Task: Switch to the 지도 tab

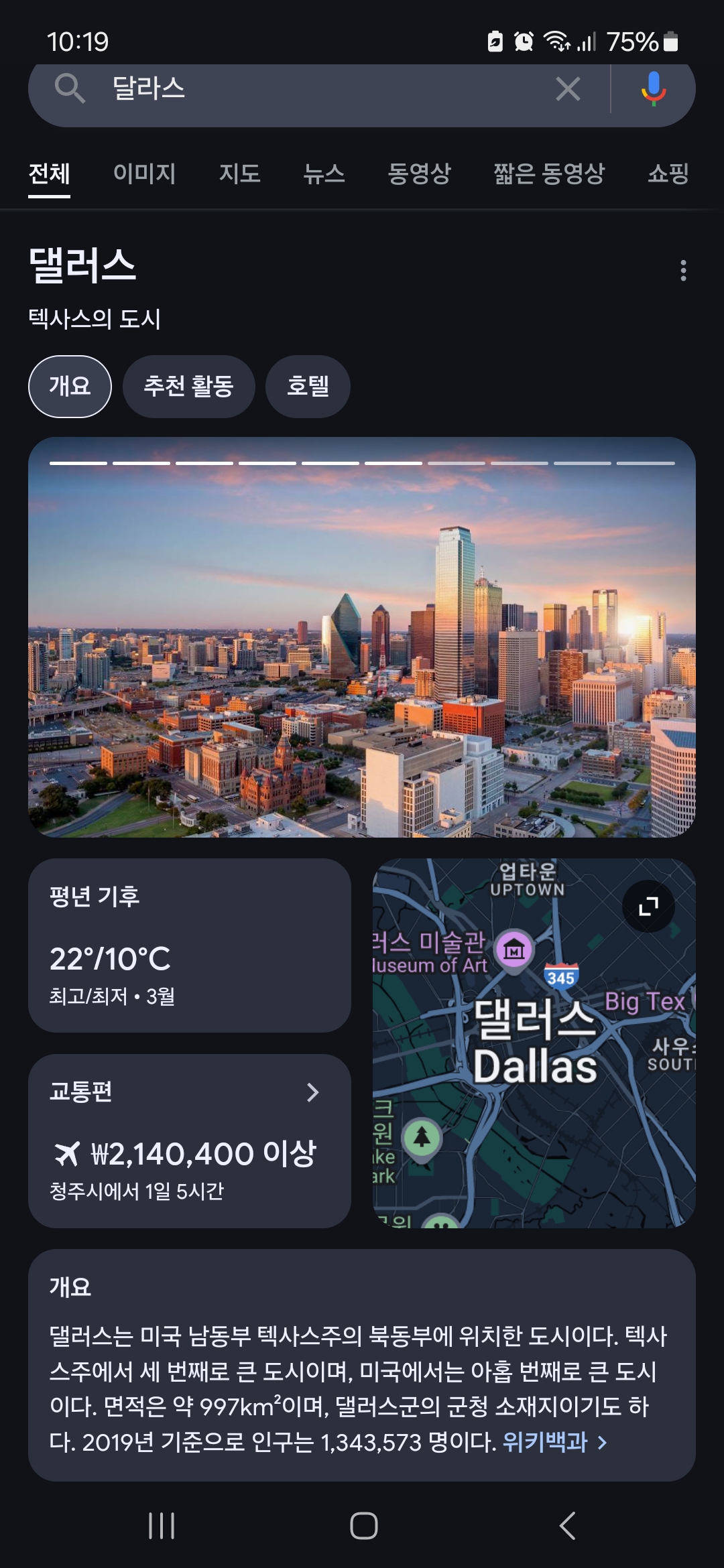Action: click(x=239, y=174)
